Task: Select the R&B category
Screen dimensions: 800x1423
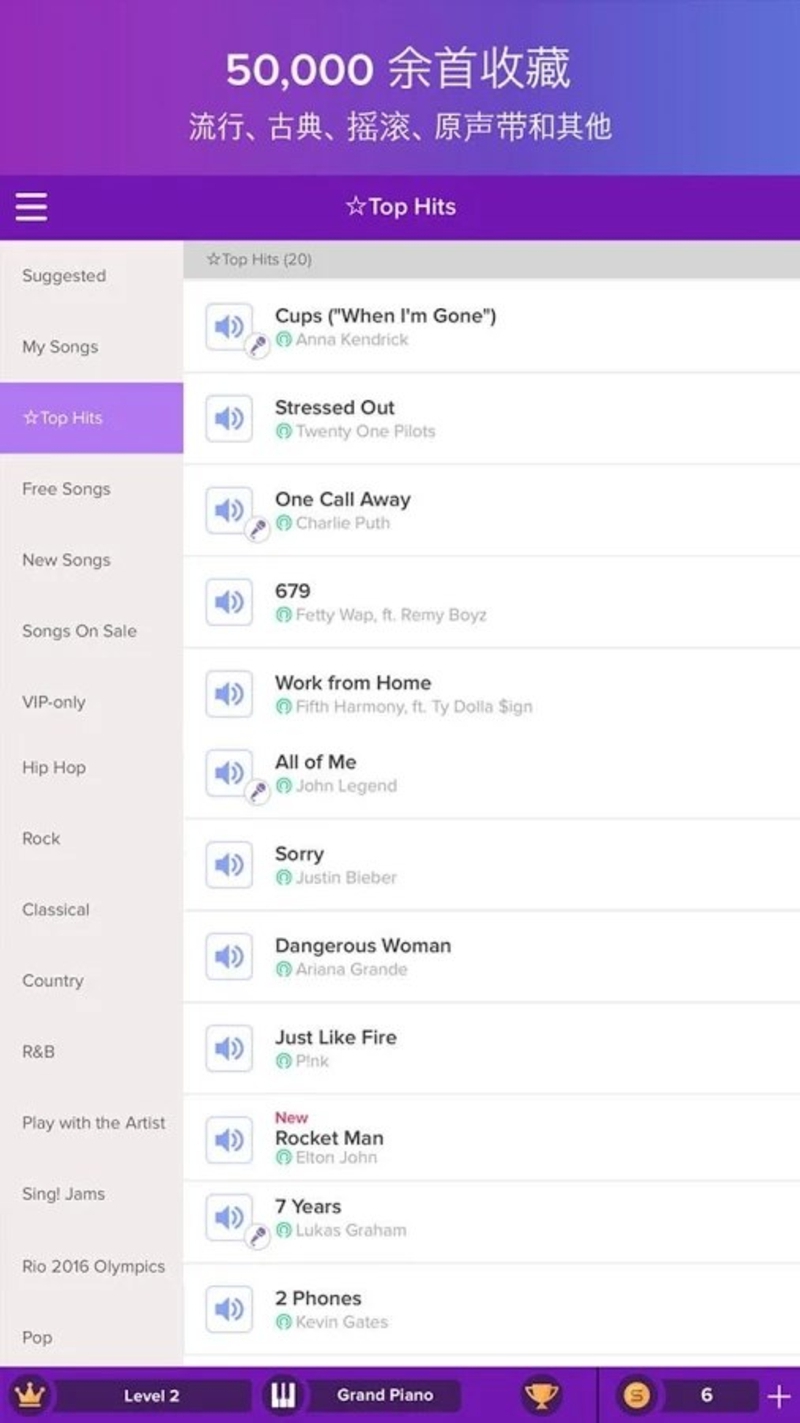Action: click(x=39, y=1052)
